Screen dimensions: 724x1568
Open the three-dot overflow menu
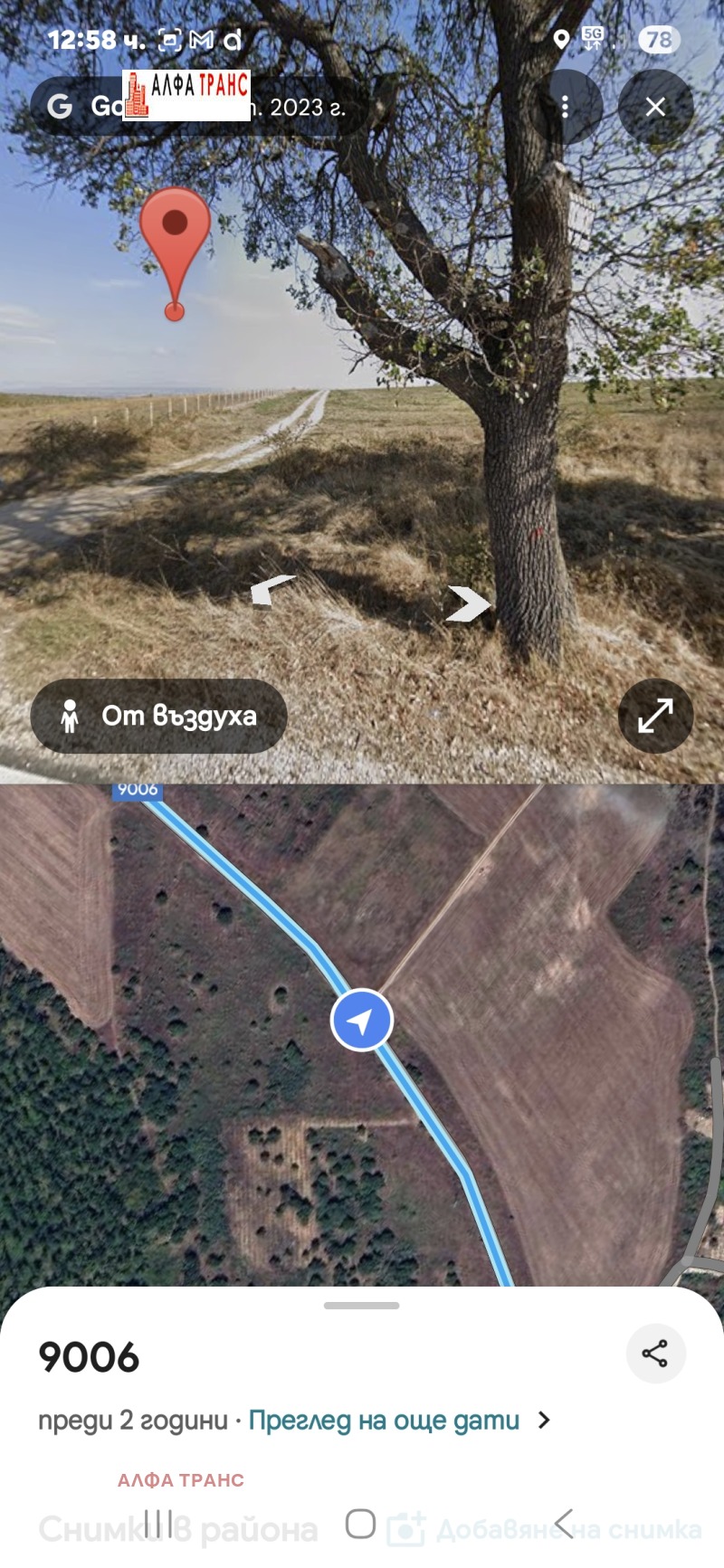click(x=565, y=108)
